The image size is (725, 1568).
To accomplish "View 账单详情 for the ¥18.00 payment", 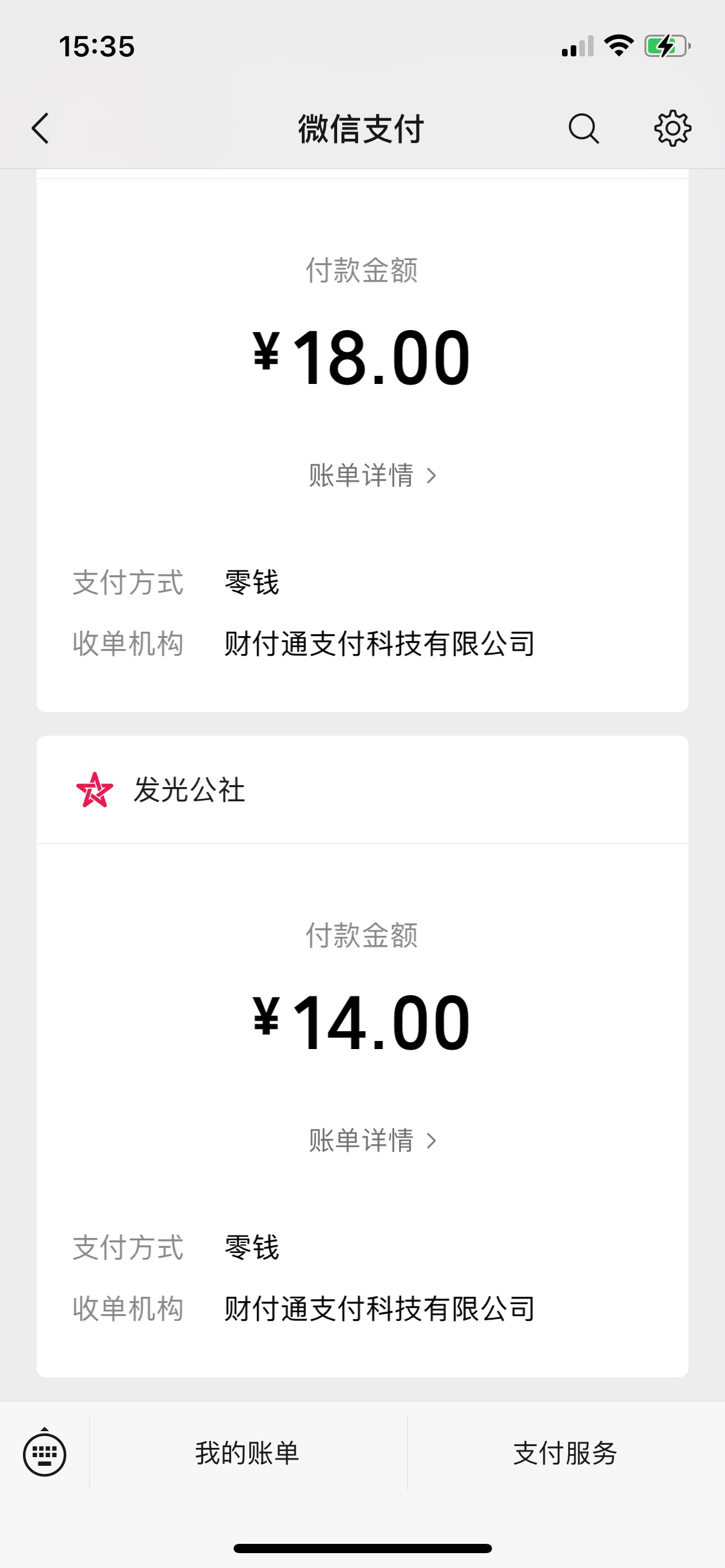I will pos(372,476).
